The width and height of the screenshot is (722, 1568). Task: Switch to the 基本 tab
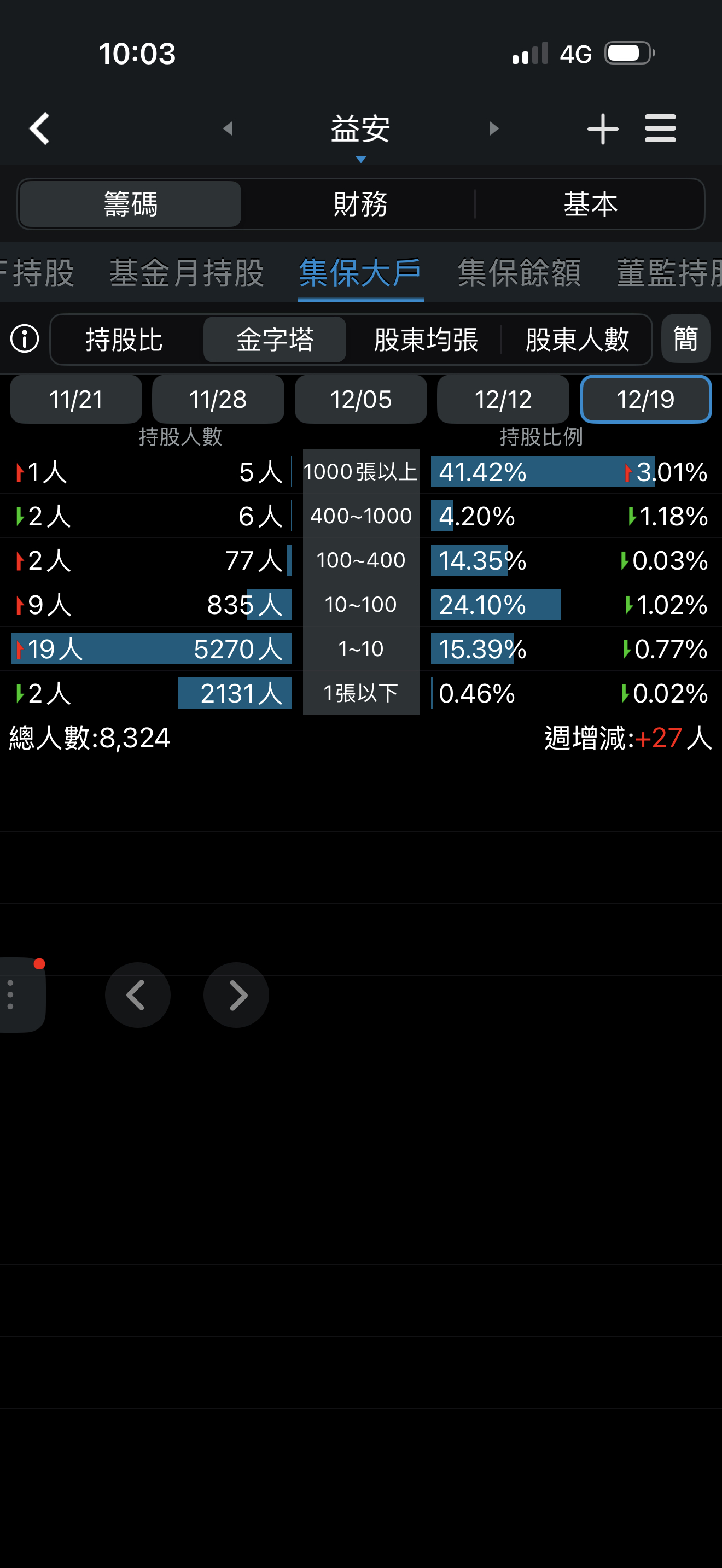(590, 204)
